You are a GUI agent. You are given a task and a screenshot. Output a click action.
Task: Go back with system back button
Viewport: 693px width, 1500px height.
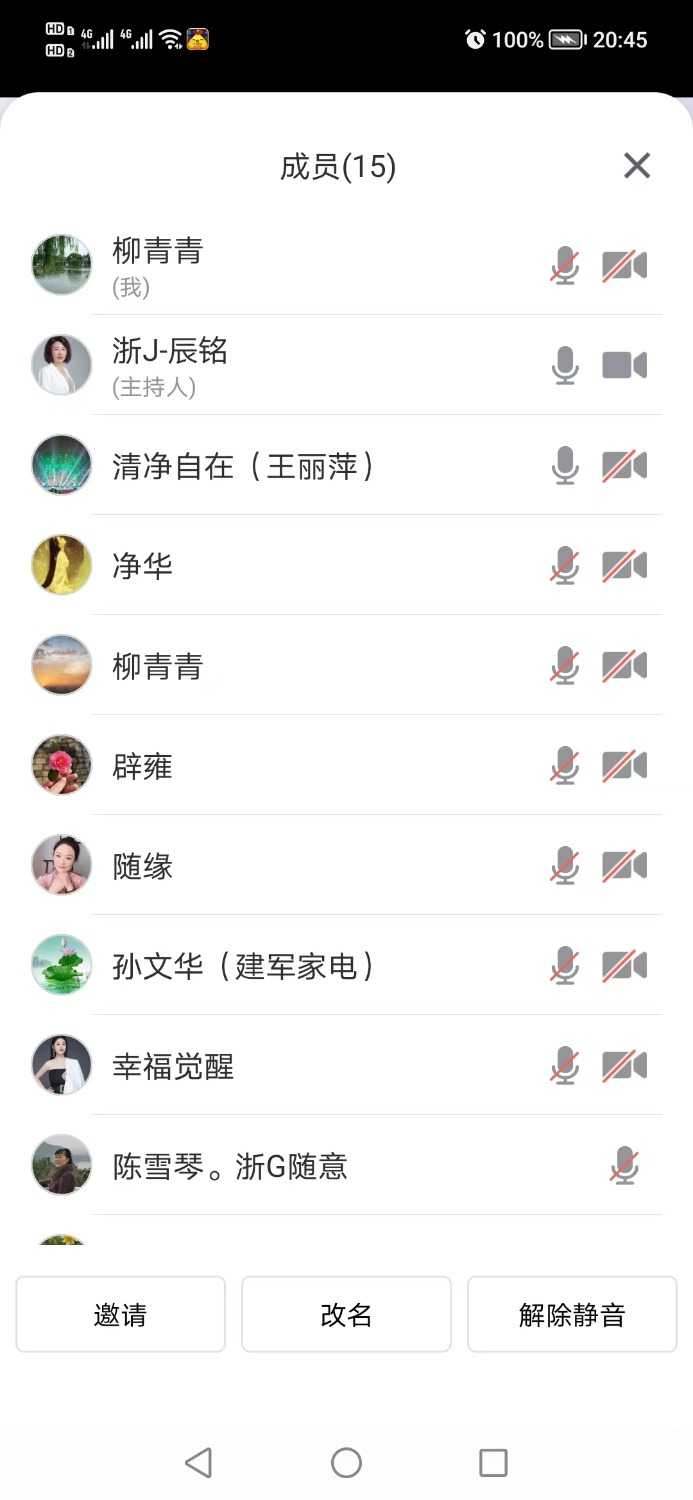click(199, 1463)
